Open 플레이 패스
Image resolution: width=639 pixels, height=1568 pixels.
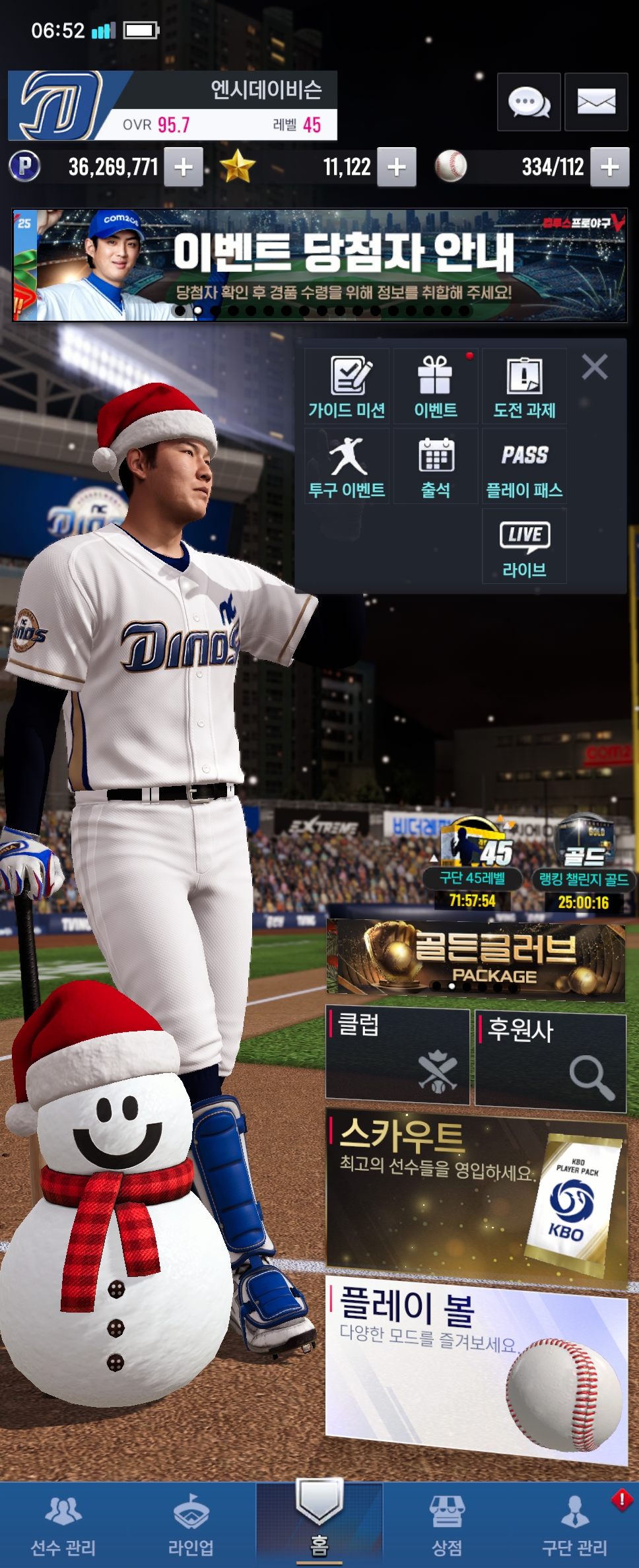click(524, 467)
